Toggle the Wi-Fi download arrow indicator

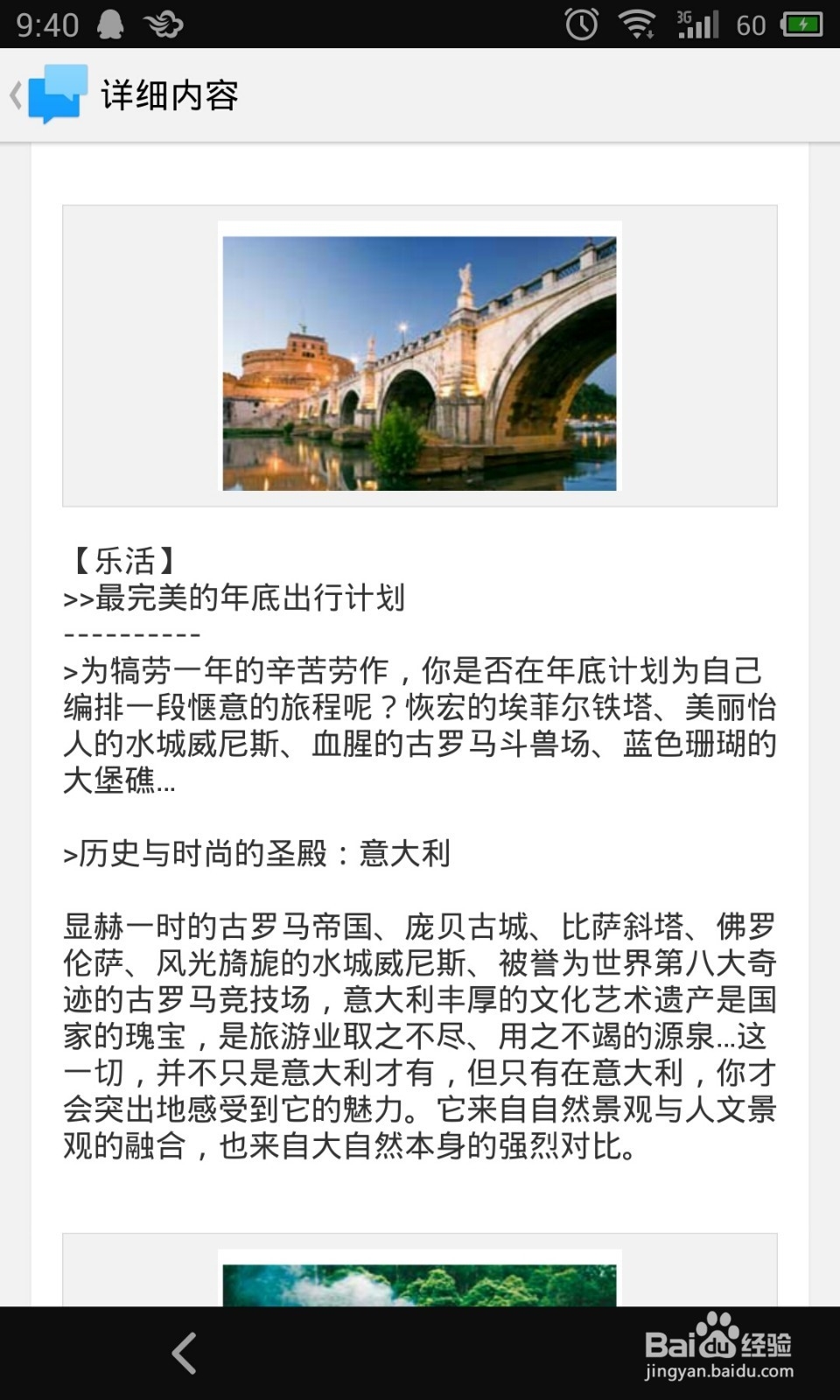tap(649, 33)
